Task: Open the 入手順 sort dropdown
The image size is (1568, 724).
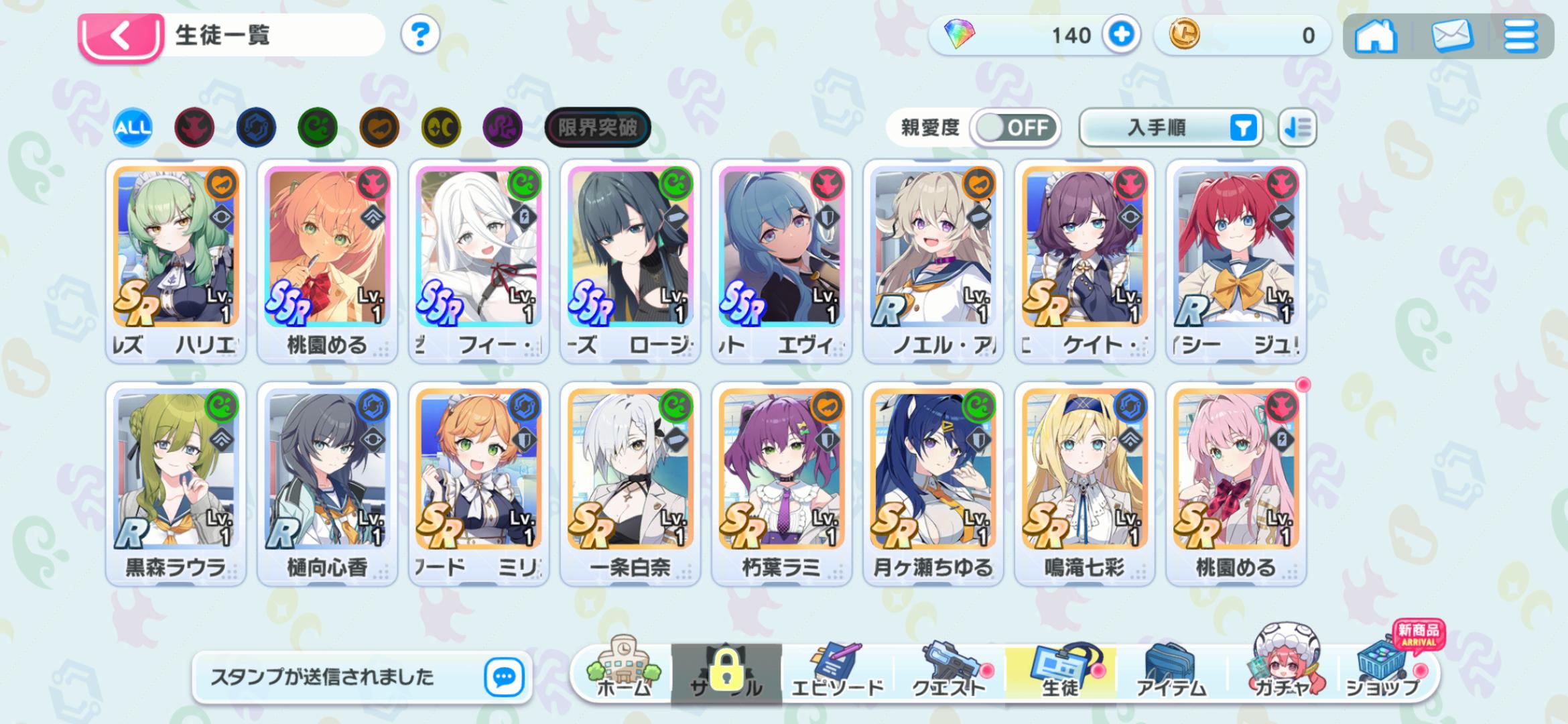Action: (x=1170, y=127)
